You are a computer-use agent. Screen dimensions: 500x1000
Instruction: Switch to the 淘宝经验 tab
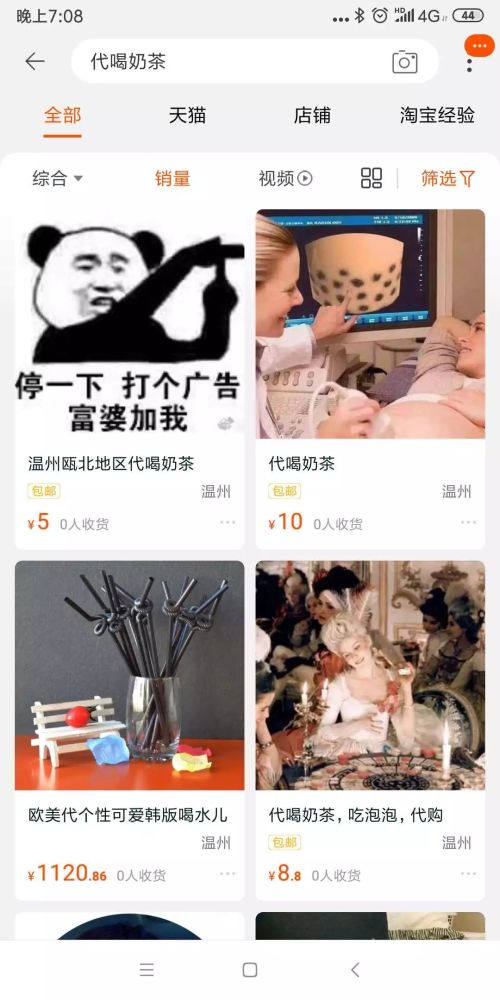click(438, 115)
